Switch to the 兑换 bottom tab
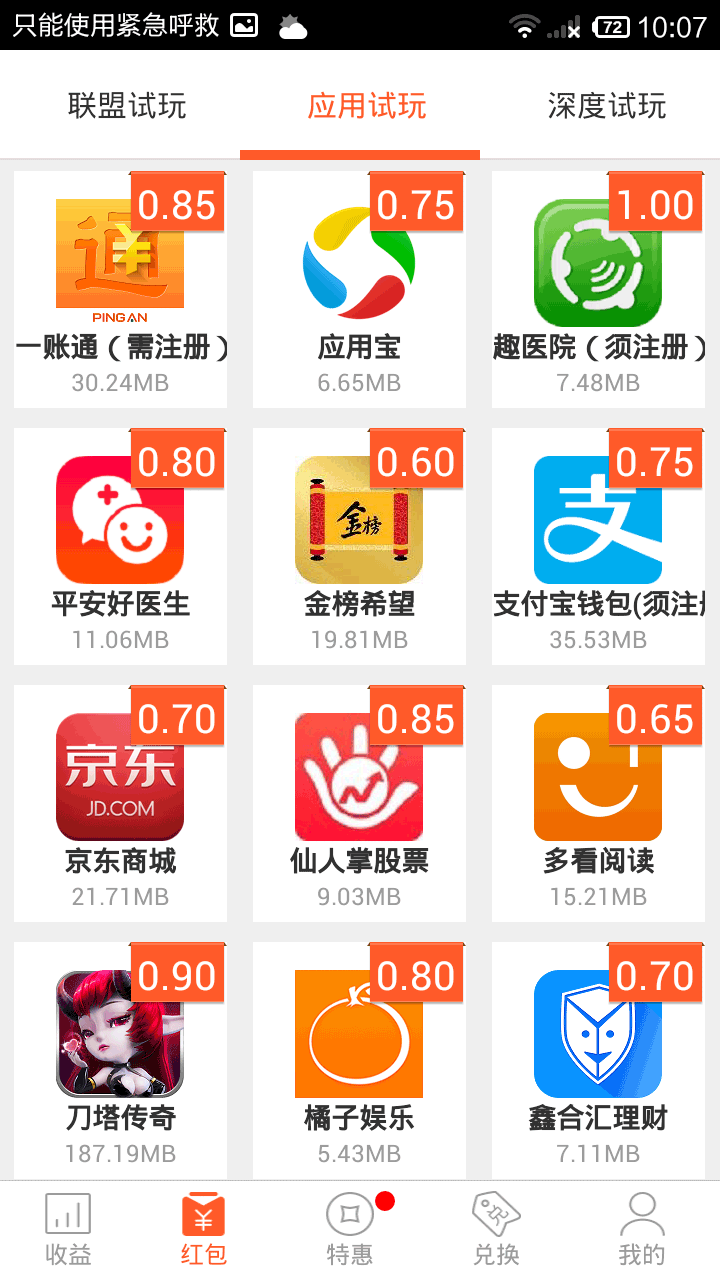The height and width of the screenshot is (1280, 720). pyautogui.click(x=496, y=1231)
